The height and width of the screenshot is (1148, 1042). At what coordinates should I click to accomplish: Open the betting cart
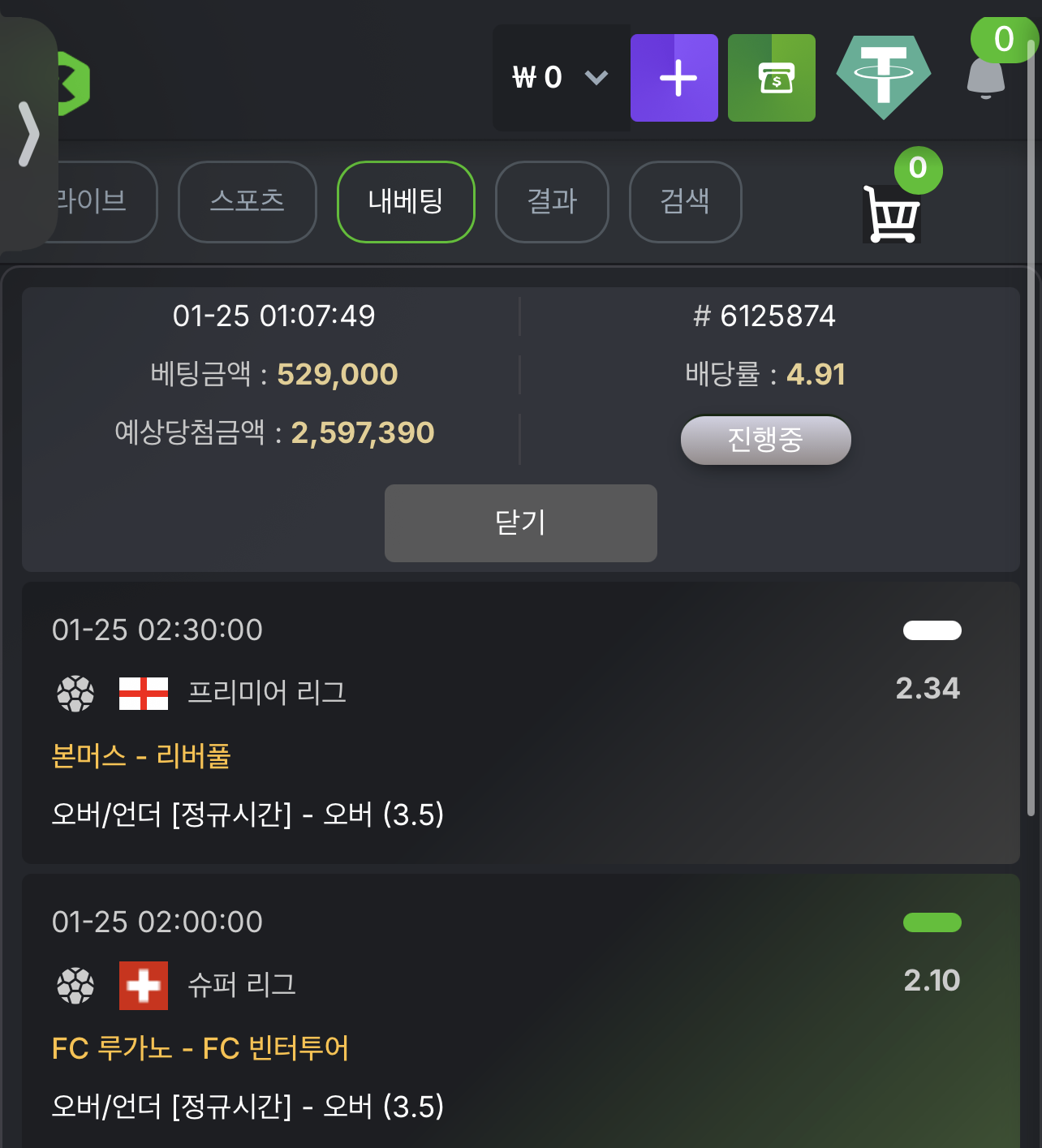892,213
